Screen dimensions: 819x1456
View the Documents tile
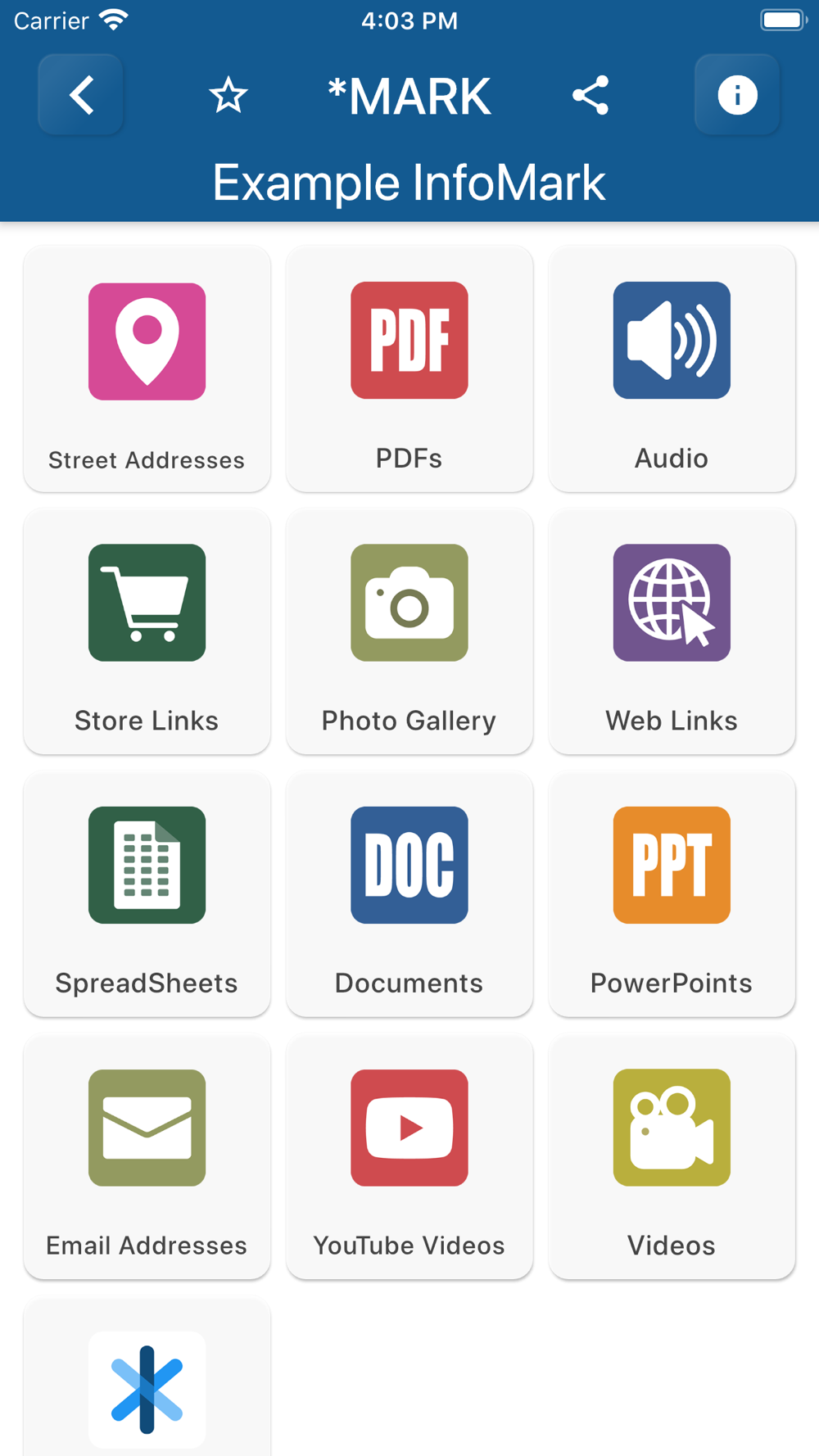click(409, 894)
